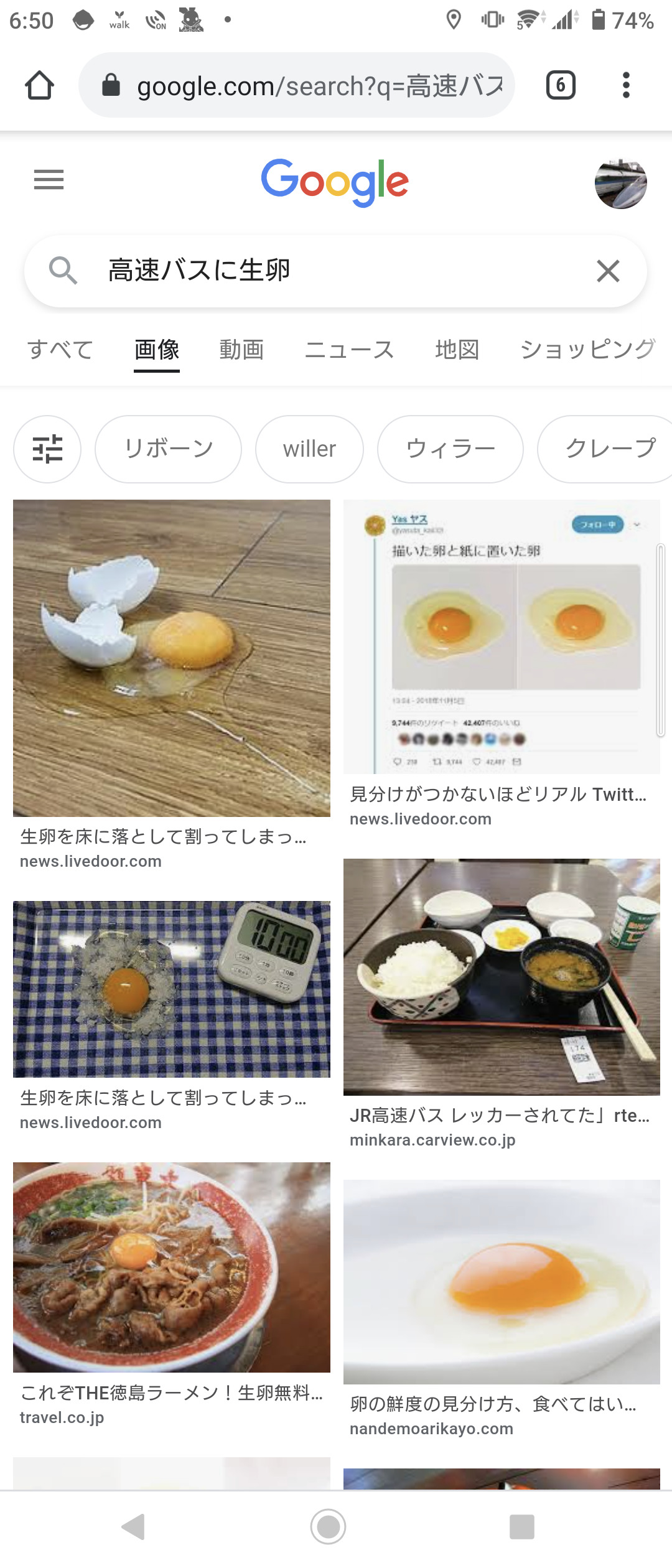Open the Google account profile picture
The width and height of the screenshot is (672, 1568).
click(x=620, y=183)
